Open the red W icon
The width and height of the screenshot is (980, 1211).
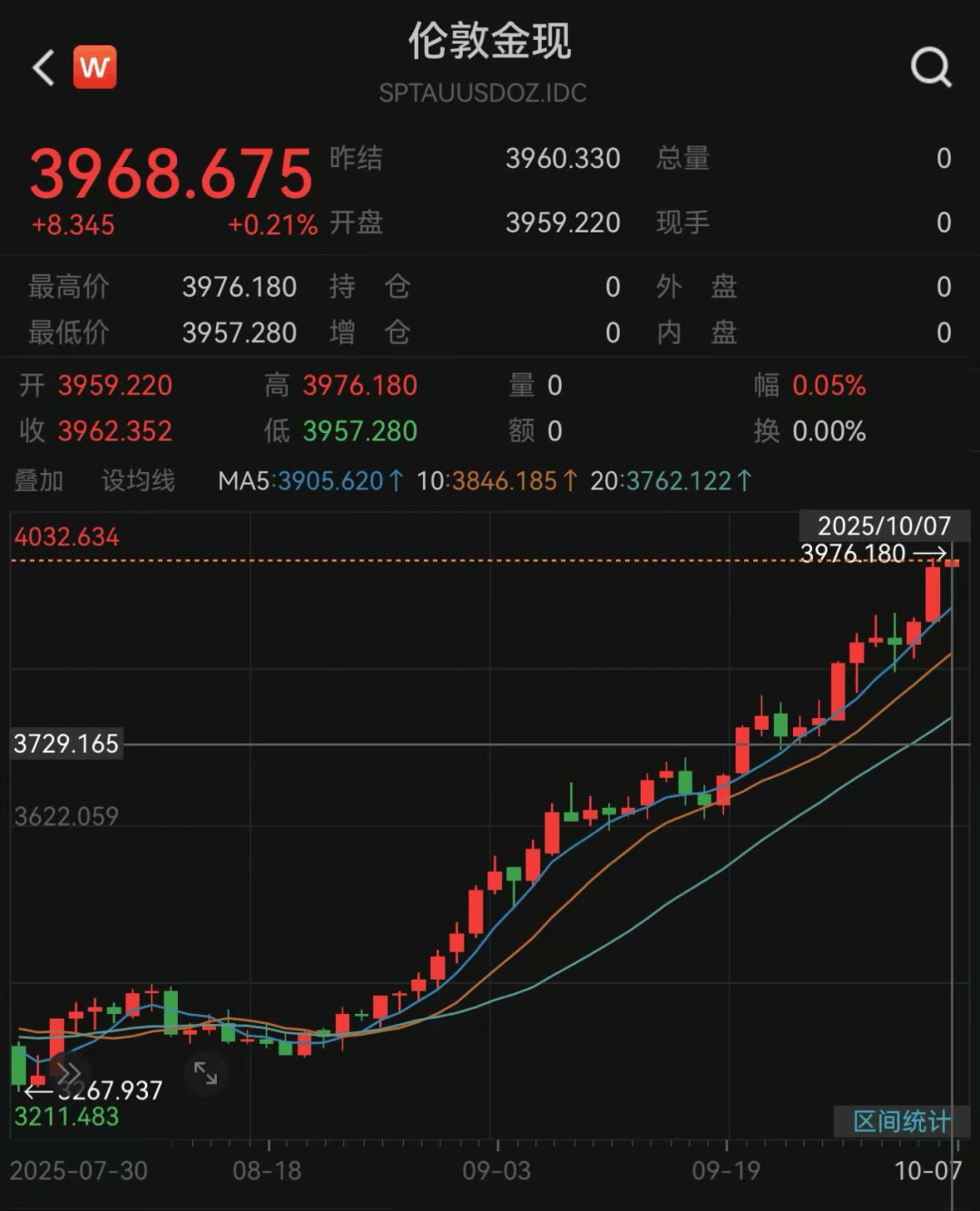(x=94, y=67)
